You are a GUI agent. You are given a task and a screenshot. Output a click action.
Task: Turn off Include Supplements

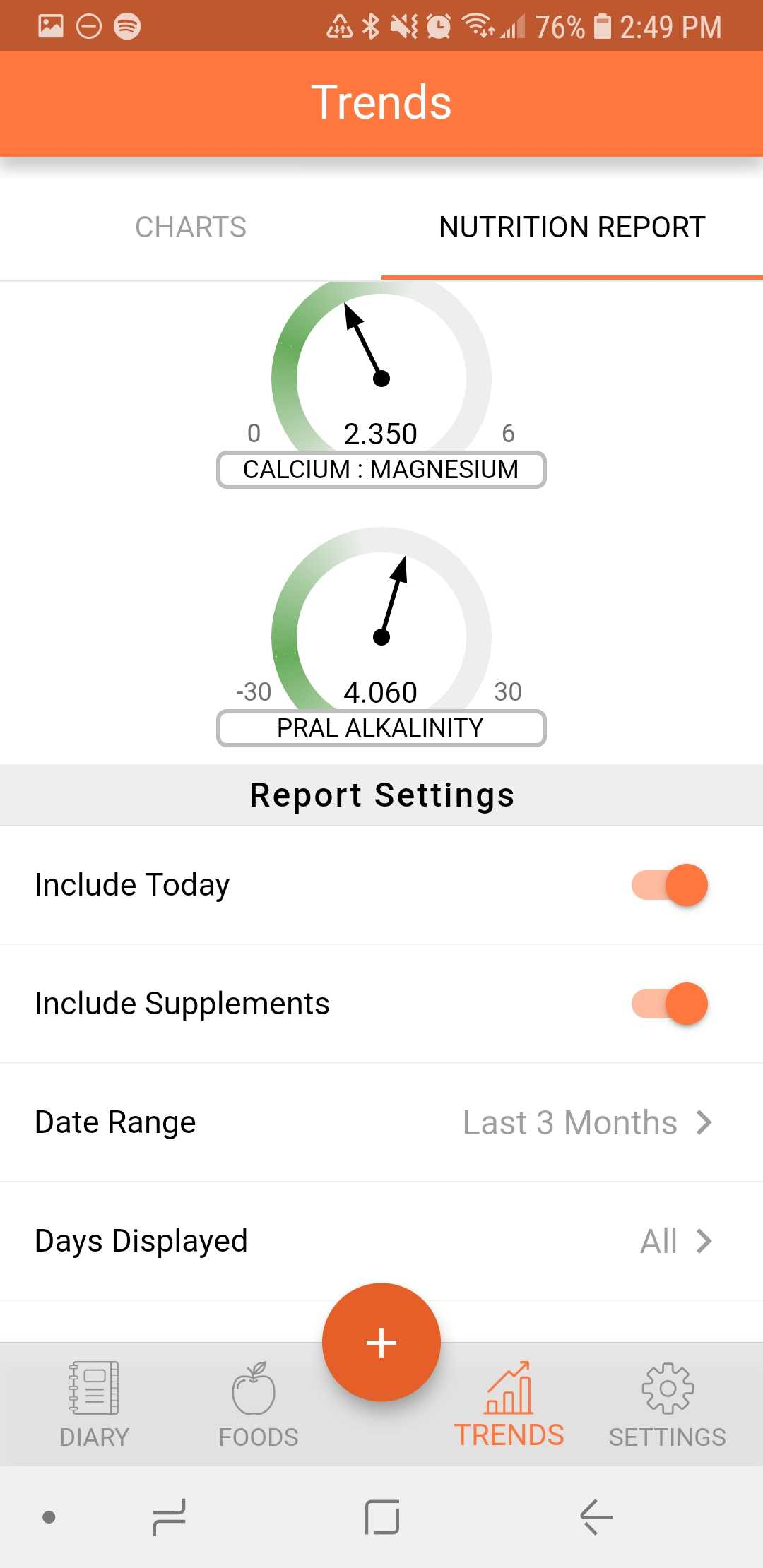tap(670, 1004)
